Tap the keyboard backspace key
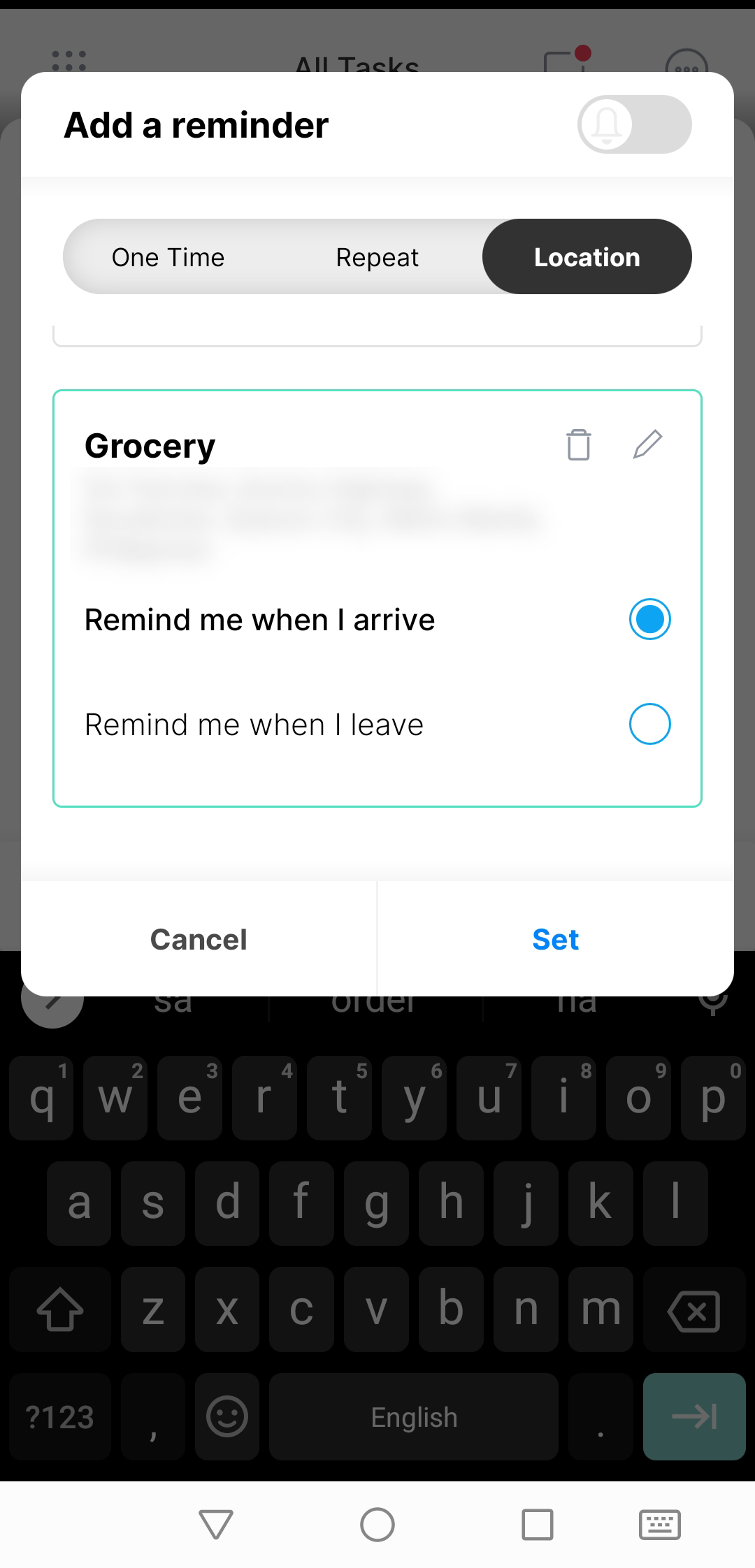The width and height of the screenshot is (755, 1568). tap(693, 1310)
